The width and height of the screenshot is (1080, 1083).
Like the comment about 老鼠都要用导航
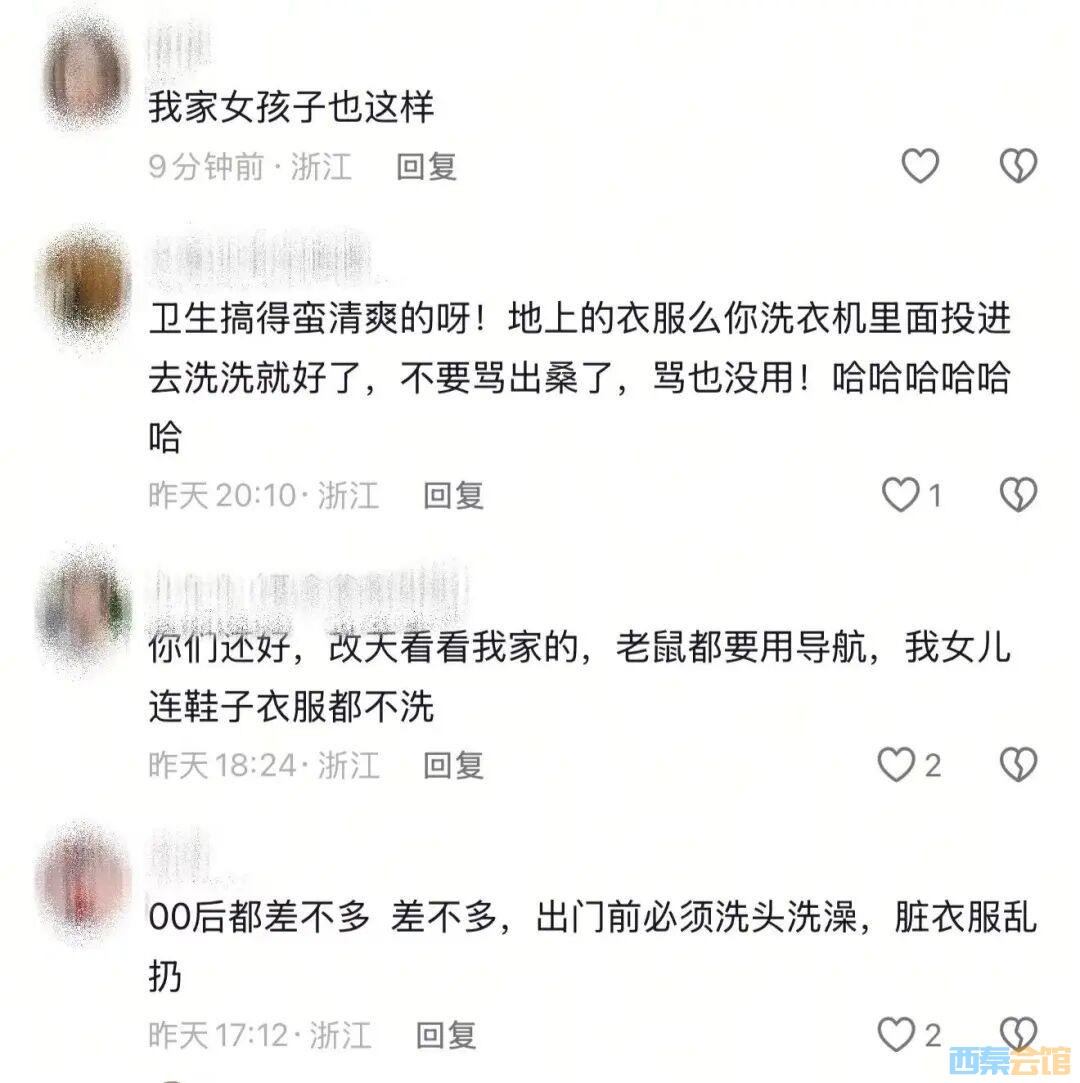pos(897,766)
